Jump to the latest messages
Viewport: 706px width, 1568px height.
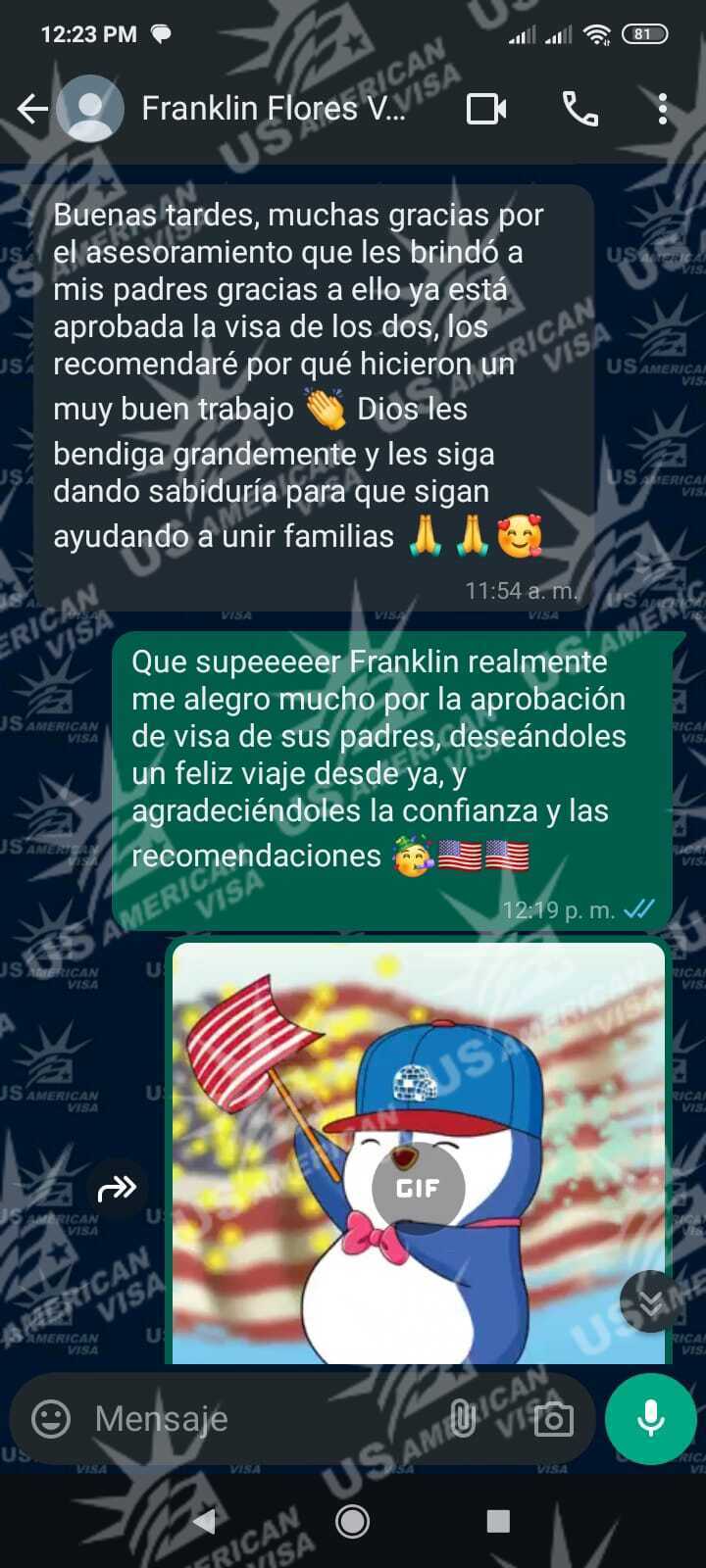click(x=650, y=1301)
